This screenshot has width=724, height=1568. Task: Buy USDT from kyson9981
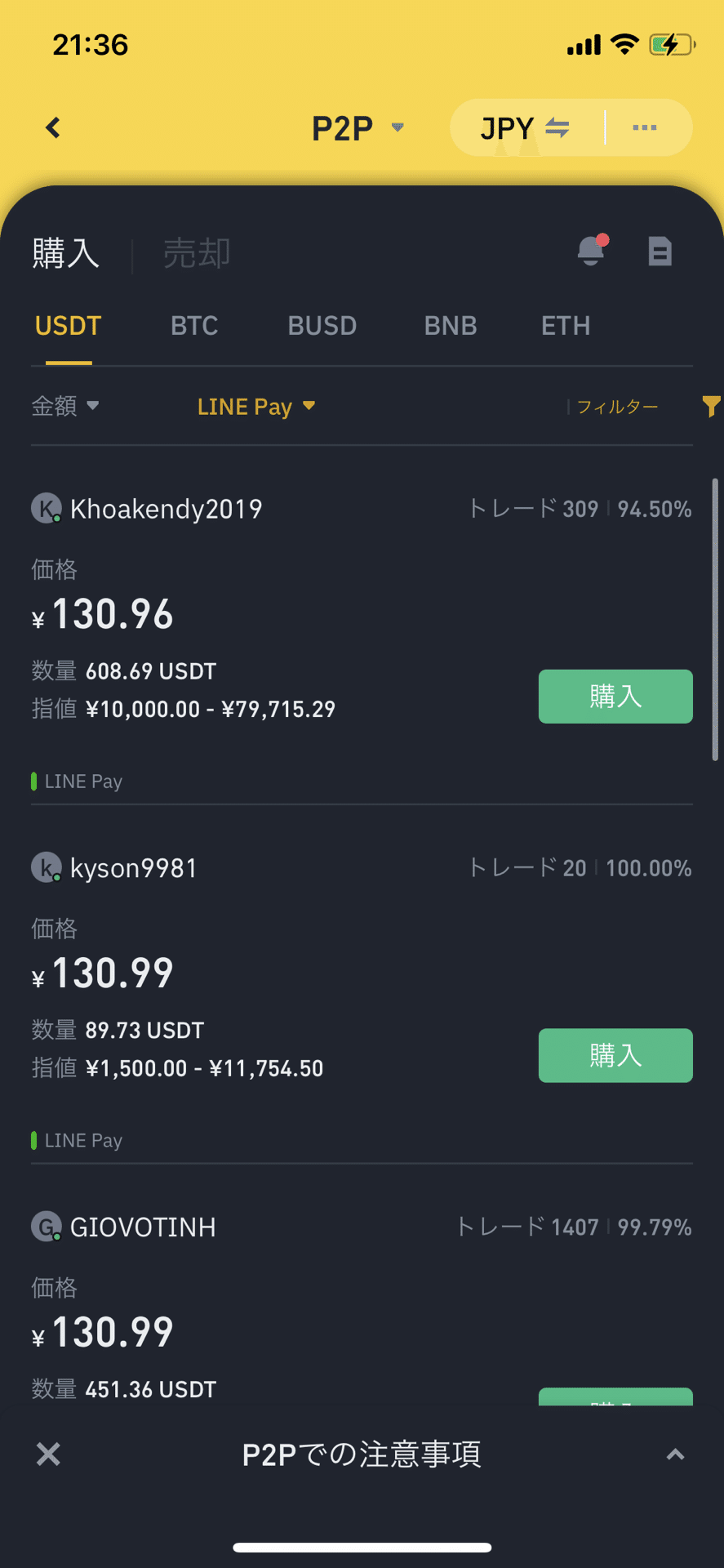point(615,1055)
